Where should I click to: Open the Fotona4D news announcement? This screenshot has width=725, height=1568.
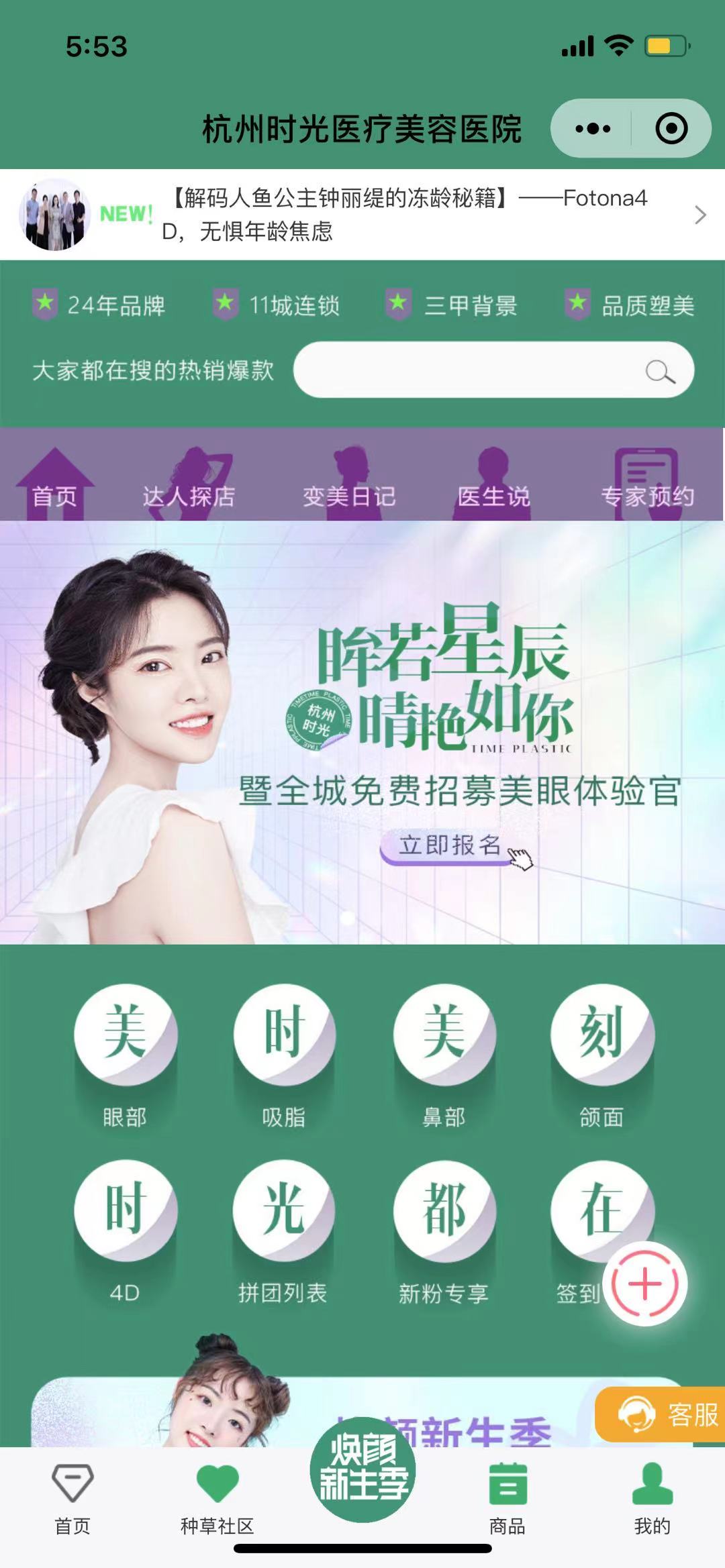[x=403, y=214]
